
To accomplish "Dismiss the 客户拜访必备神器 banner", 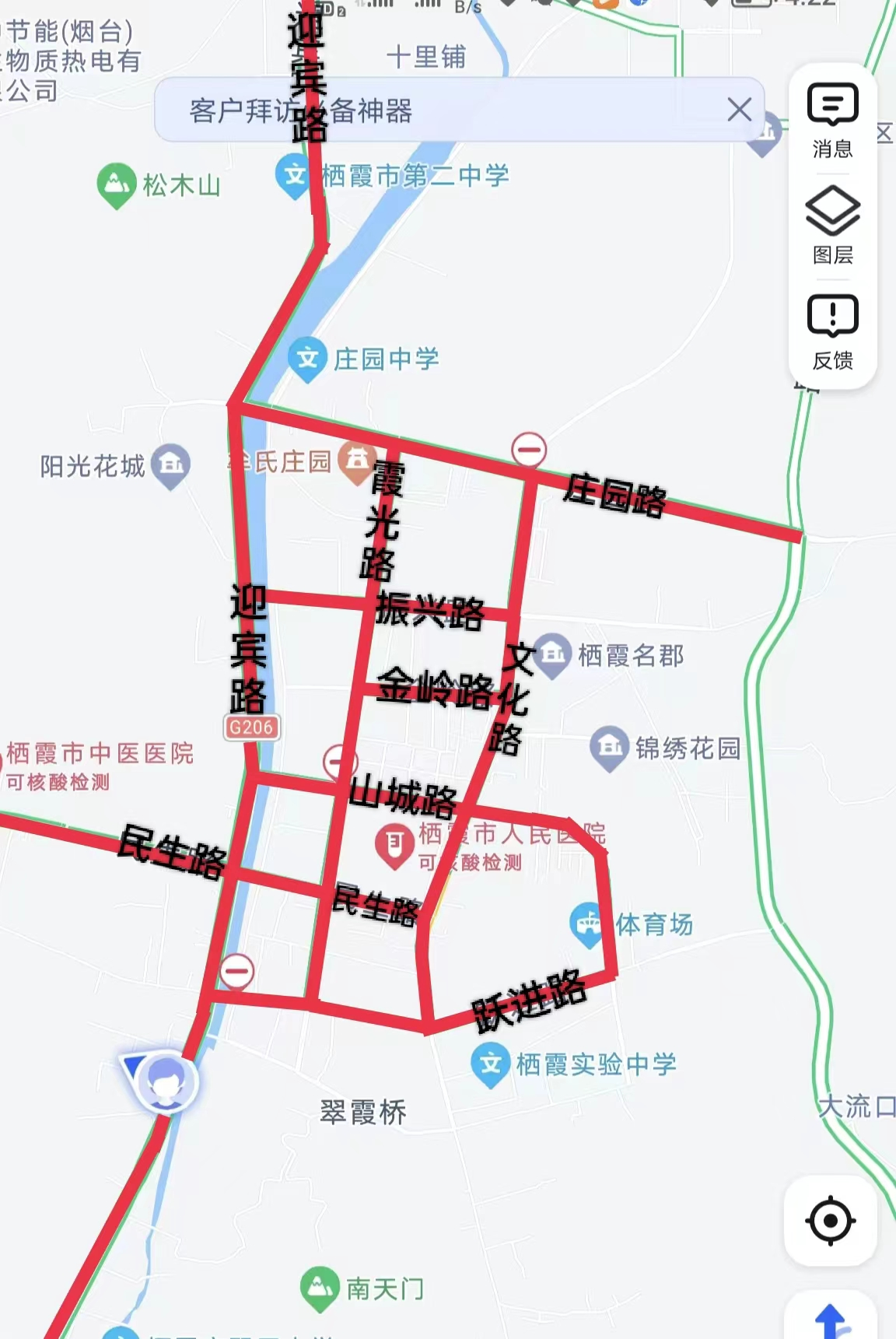I will point(739,110).
